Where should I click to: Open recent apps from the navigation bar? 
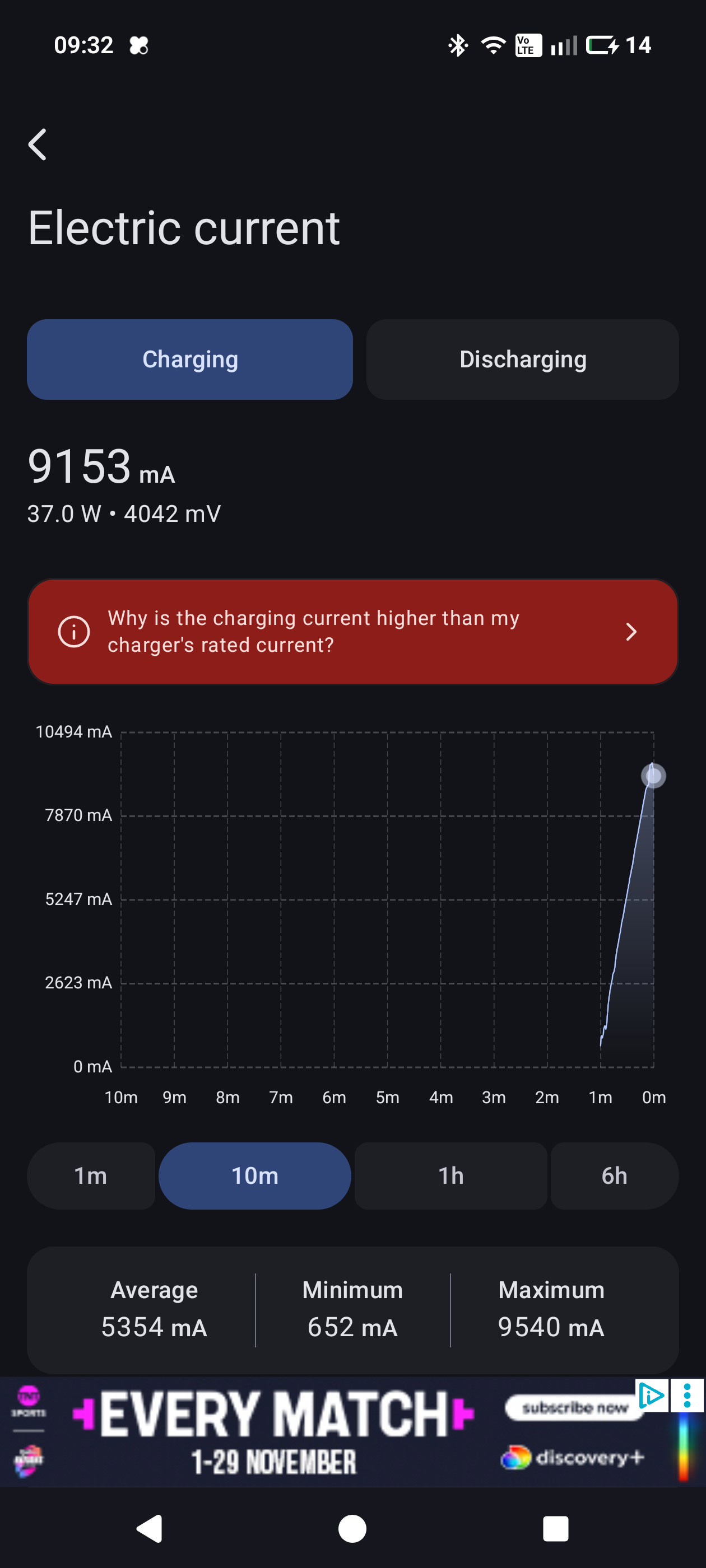coord(555,1528)
